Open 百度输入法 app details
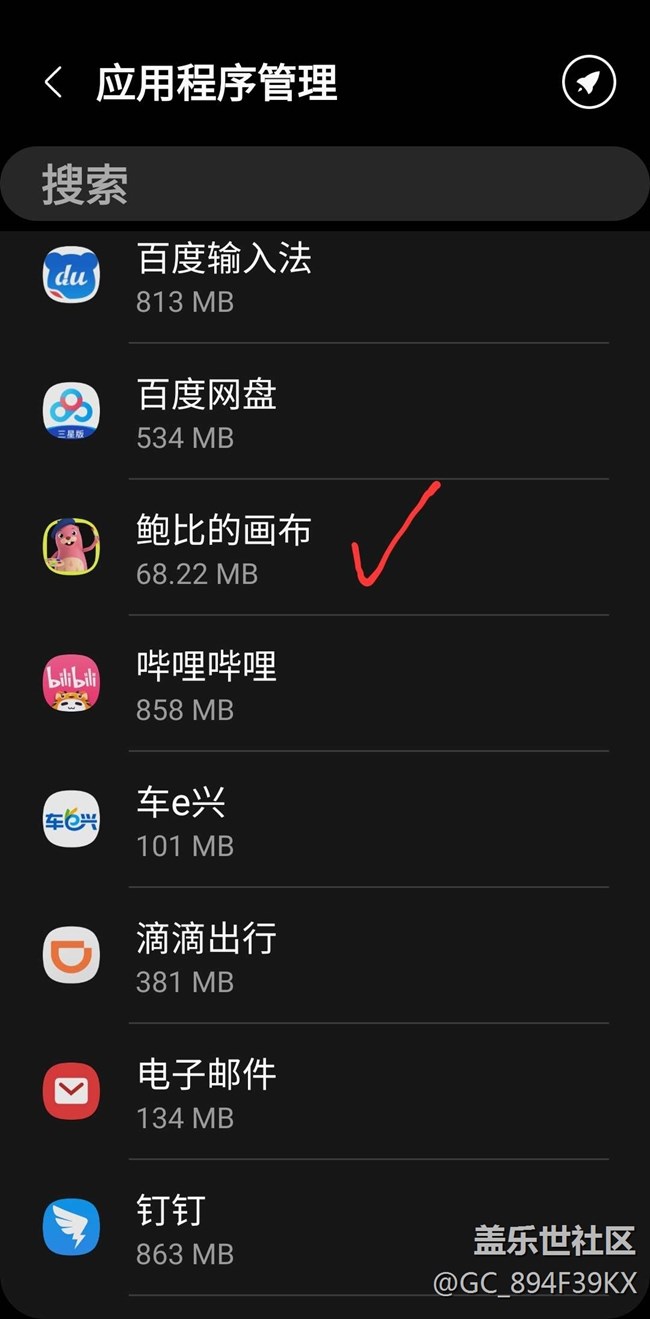 (x=324, y=277)
